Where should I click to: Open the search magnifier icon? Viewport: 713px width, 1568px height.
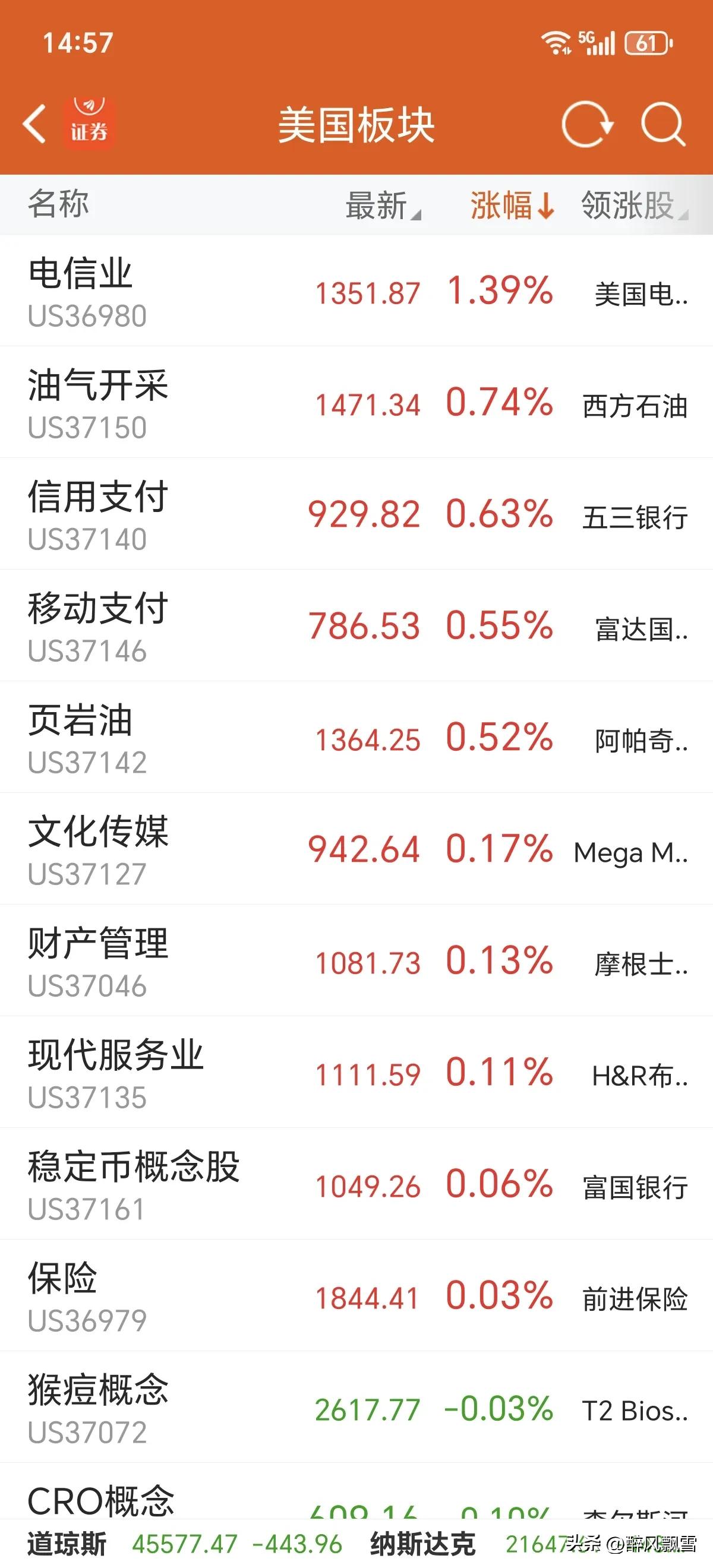[663, 125]
